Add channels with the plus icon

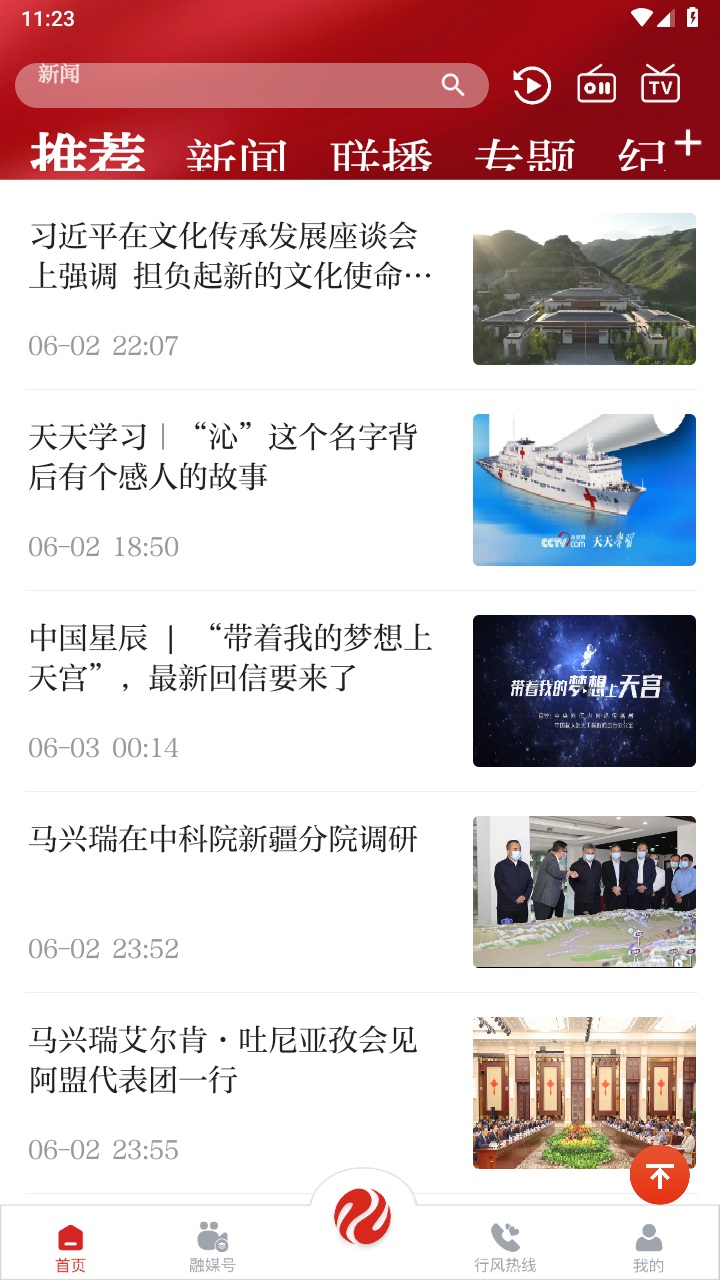[x=688, y=144]
